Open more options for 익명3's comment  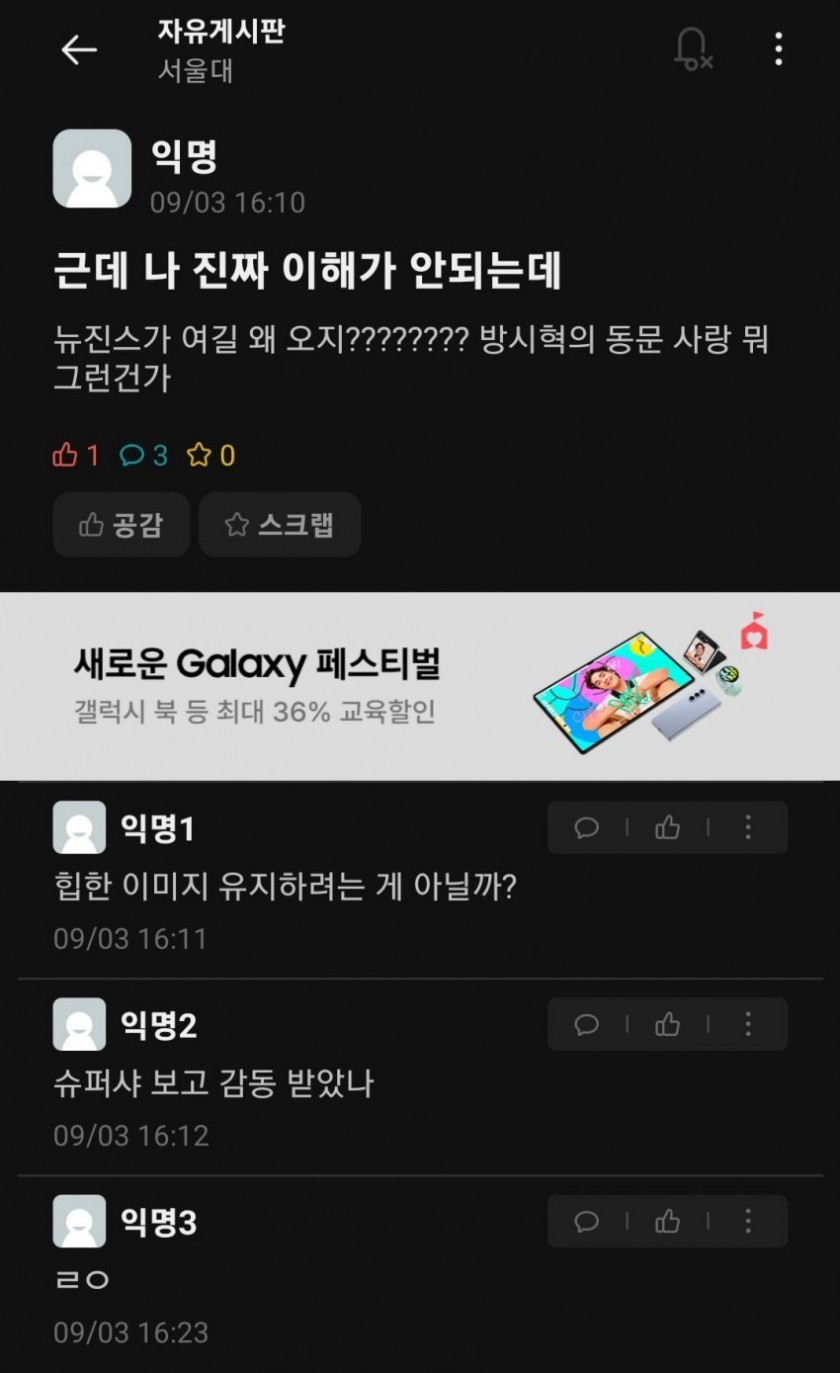[748, 1222]
